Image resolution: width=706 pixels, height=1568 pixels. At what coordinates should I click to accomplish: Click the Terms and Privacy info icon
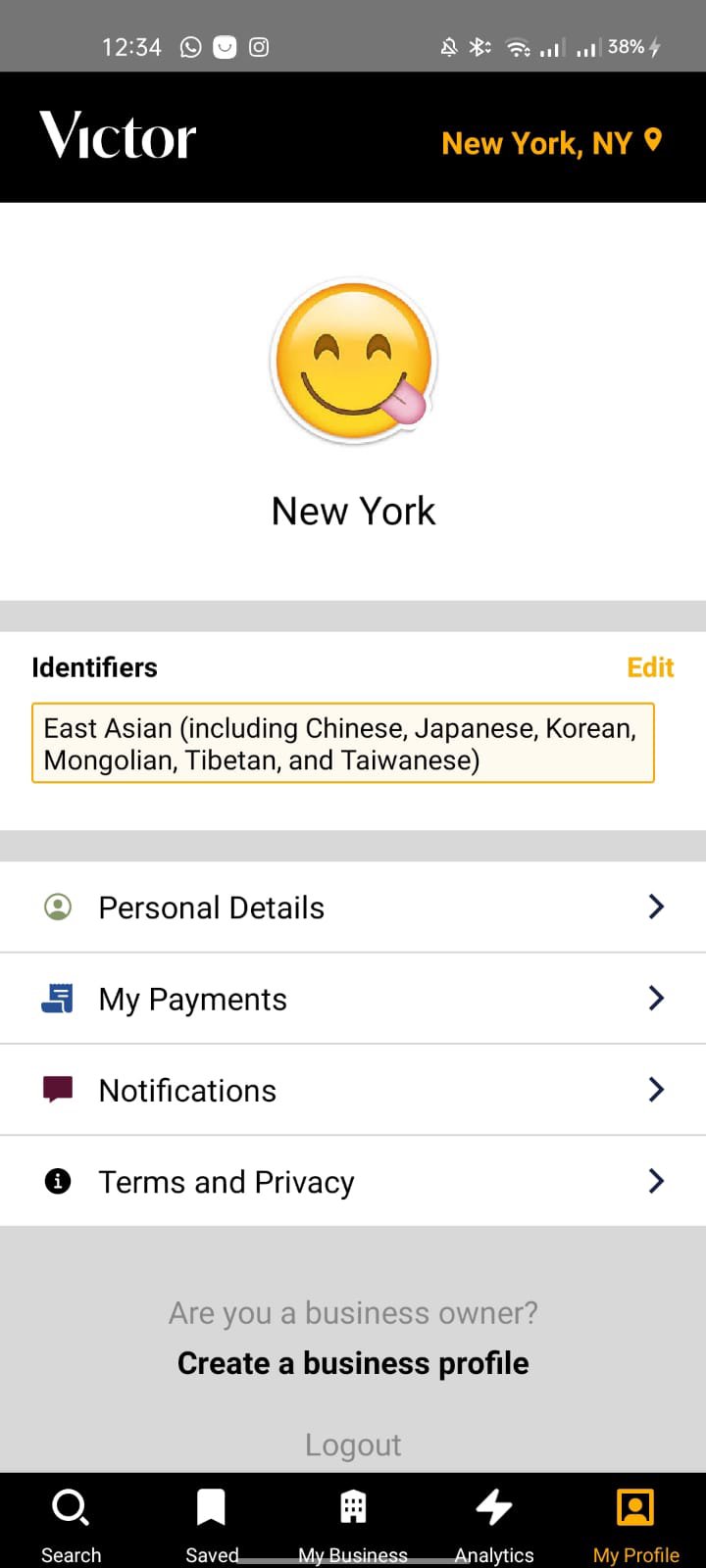tap(58, 1181)
